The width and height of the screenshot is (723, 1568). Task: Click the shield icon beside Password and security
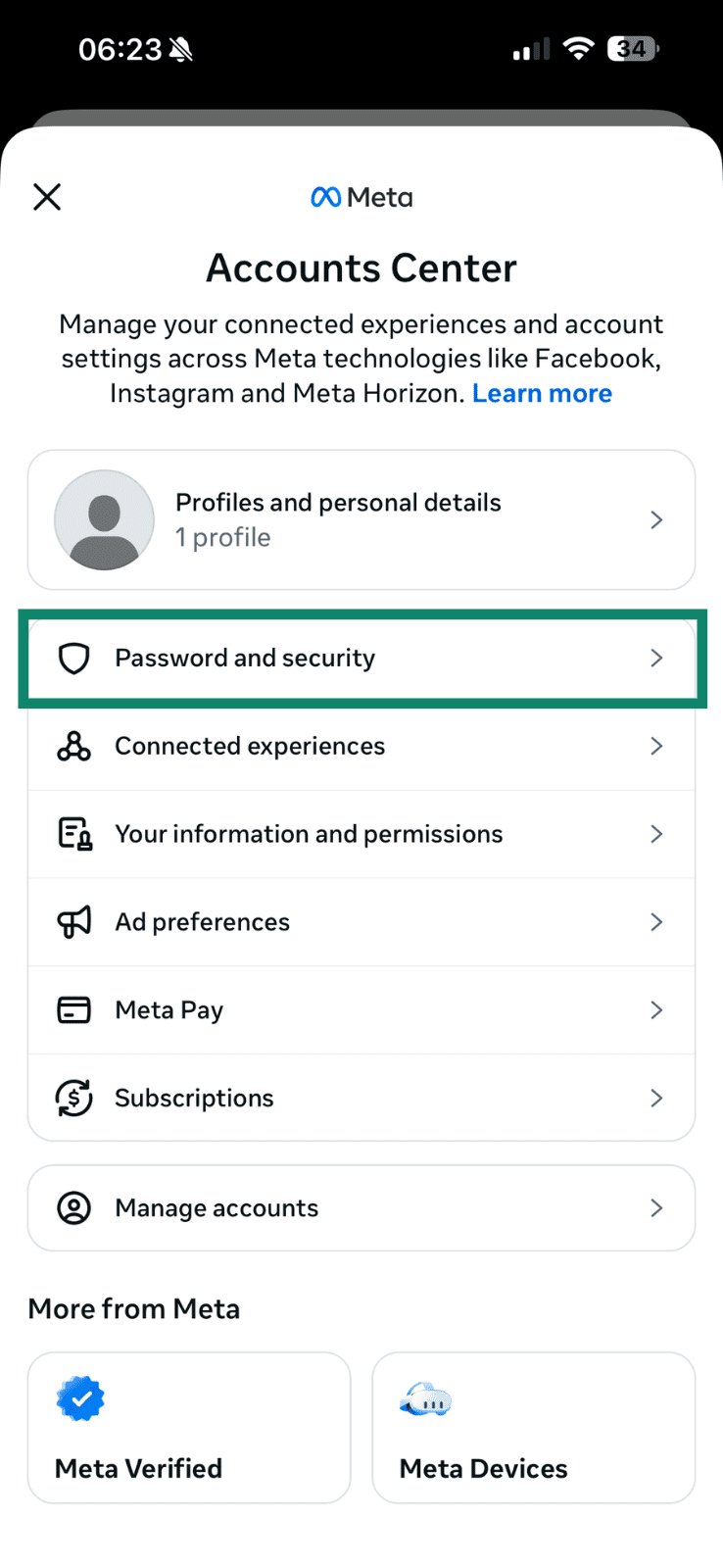click(73, 658)
